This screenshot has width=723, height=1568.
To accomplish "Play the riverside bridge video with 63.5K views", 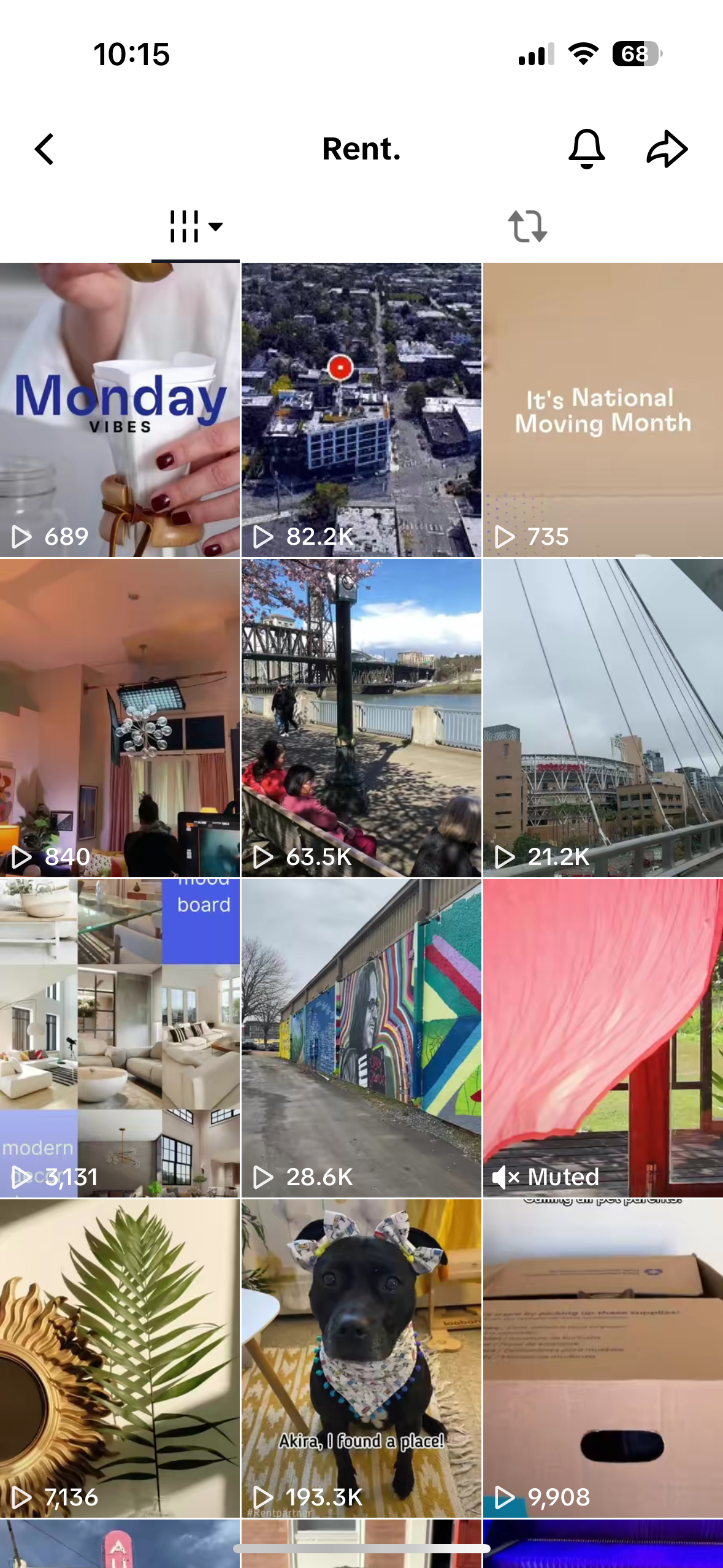I will coord(361,718).
